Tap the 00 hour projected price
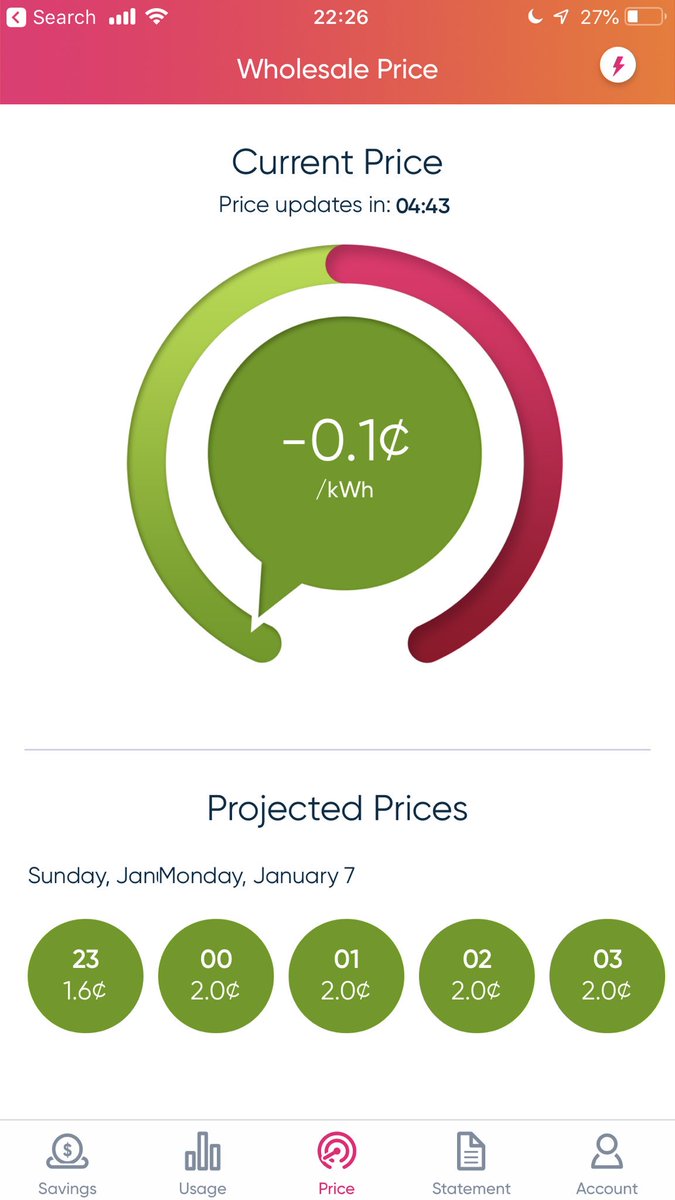 tap(216, 975)
